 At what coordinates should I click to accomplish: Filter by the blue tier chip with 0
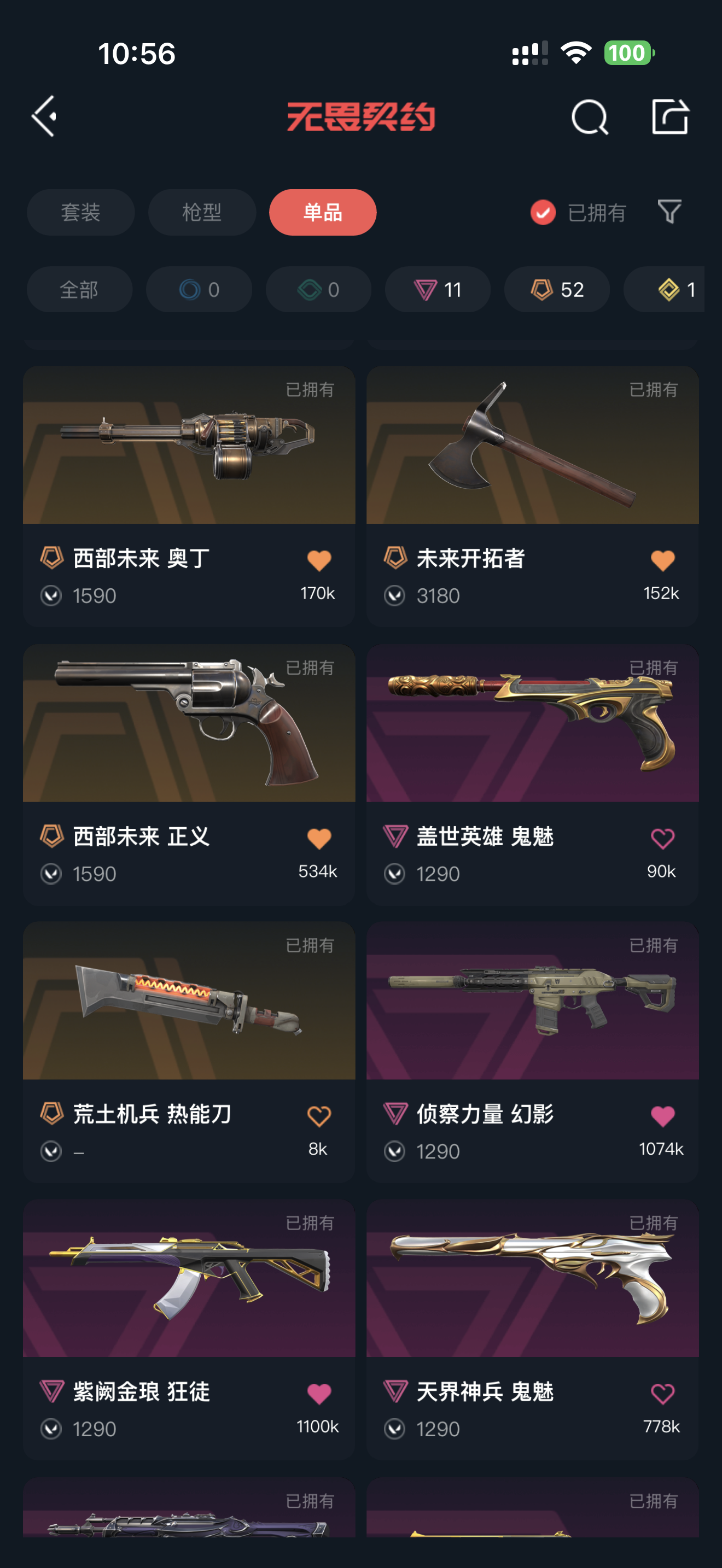tap(199, 289)
